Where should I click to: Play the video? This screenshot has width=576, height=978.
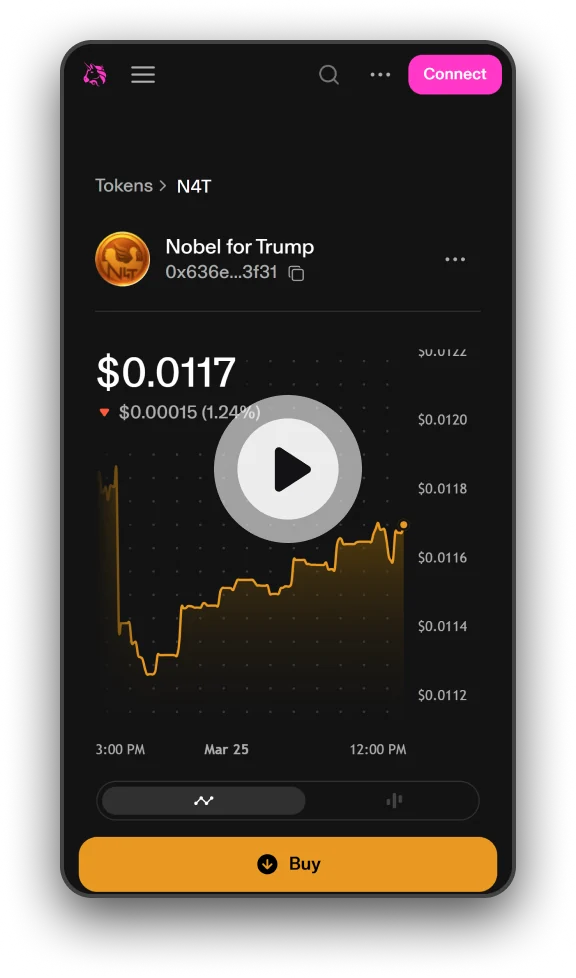pos(288,468)
